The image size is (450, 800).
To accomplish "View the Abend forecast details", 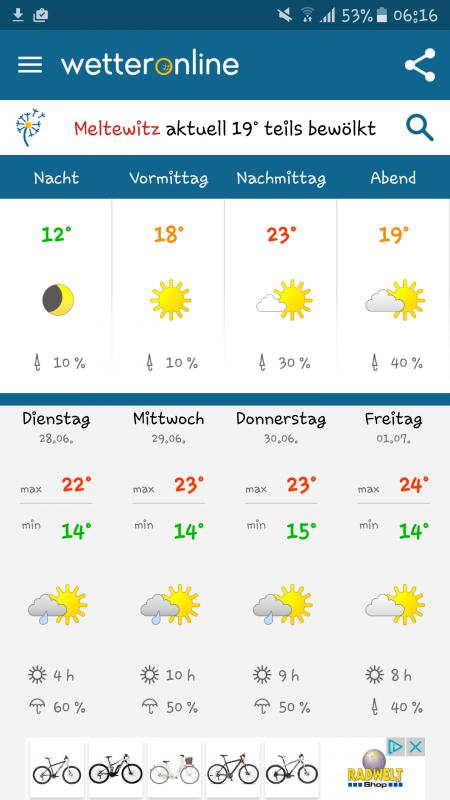I will tap(393, 295).
